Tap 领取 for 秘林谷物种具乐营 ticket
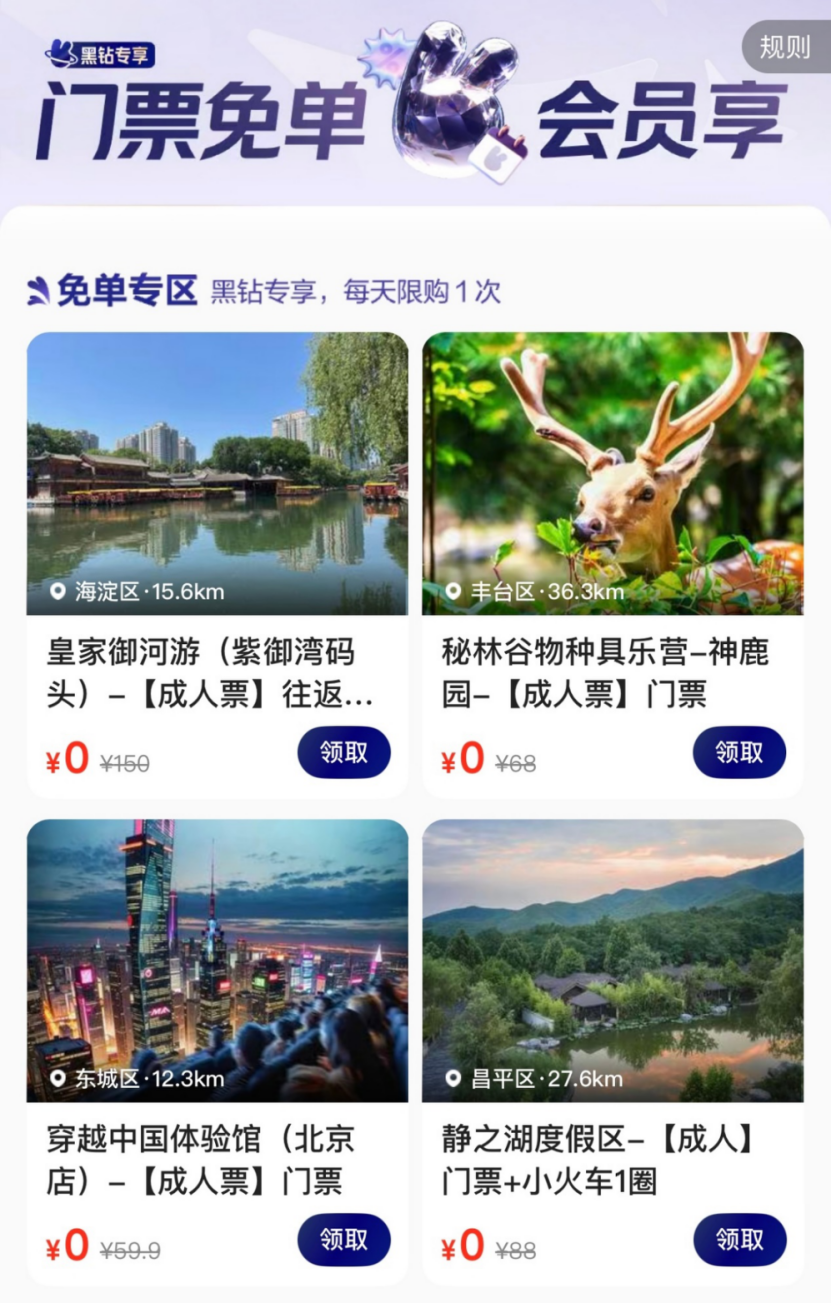Screen dimensions: 831x1304 click(739, 752)
